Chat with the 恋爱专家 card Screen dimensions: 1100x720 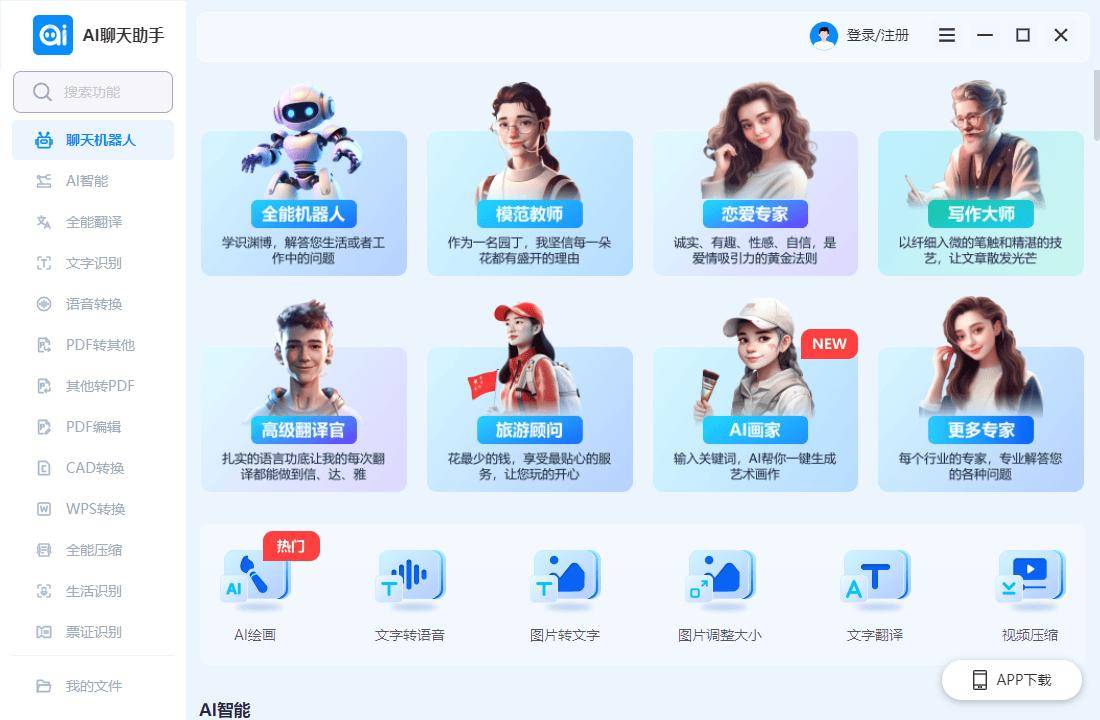coord(755,205)
